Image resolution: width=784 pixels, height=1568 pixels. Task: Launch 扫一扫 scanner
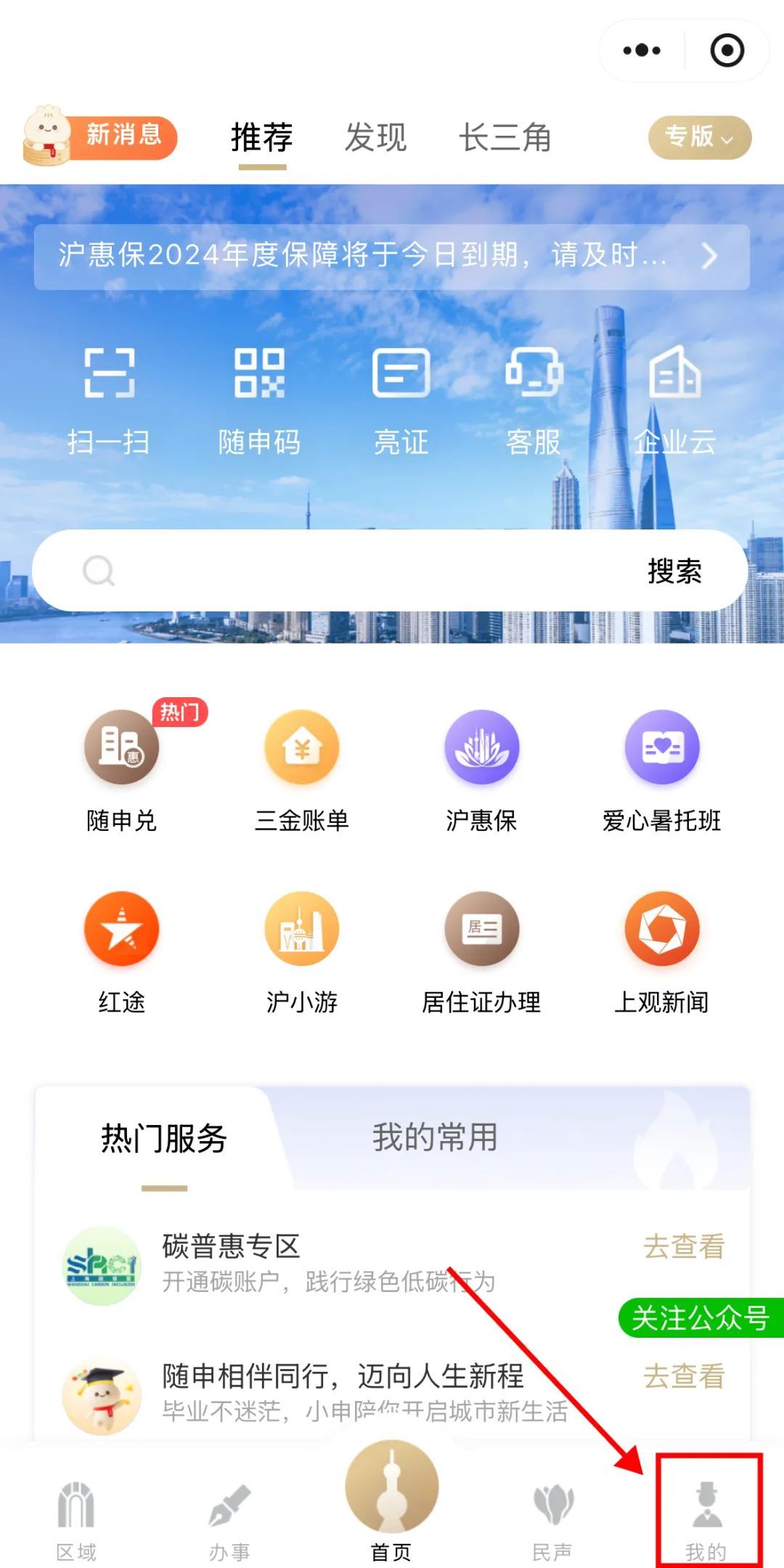tap(109, 399)
